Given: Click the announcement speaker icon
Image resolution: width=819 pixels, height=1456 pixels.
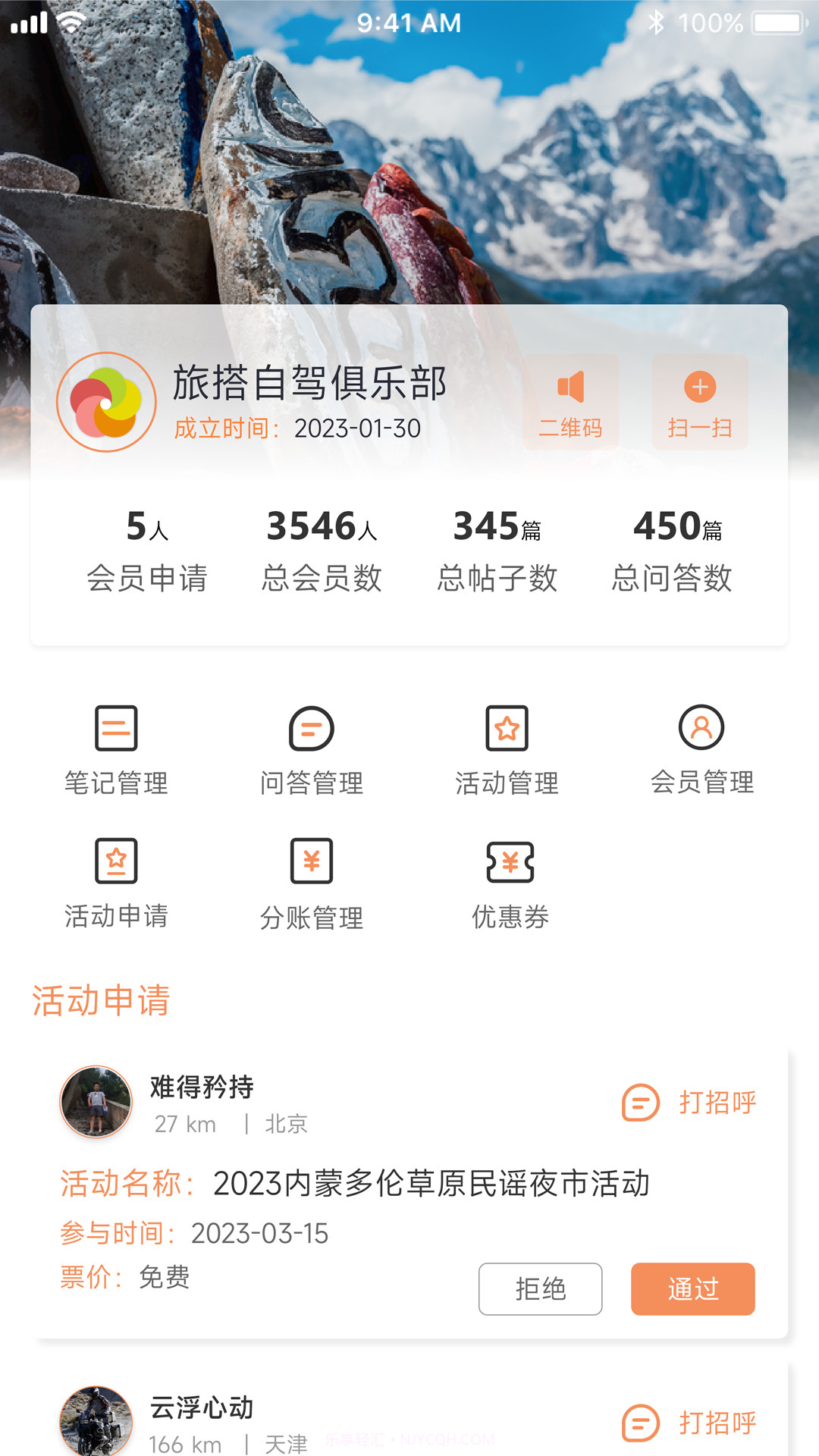Looking at the screenshot, I should (x=571, y=385).
